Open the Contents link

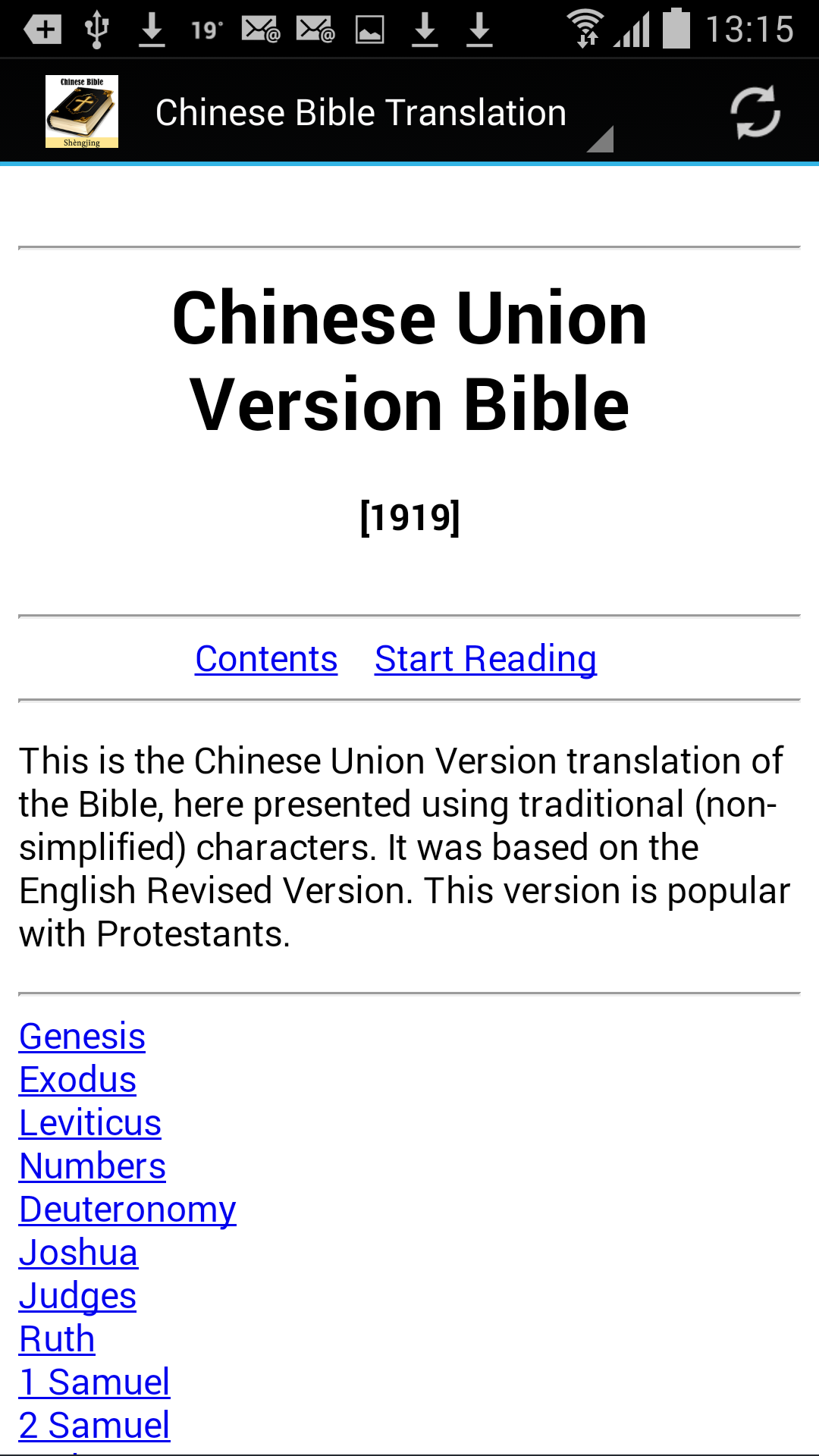[x=265, y=658]
